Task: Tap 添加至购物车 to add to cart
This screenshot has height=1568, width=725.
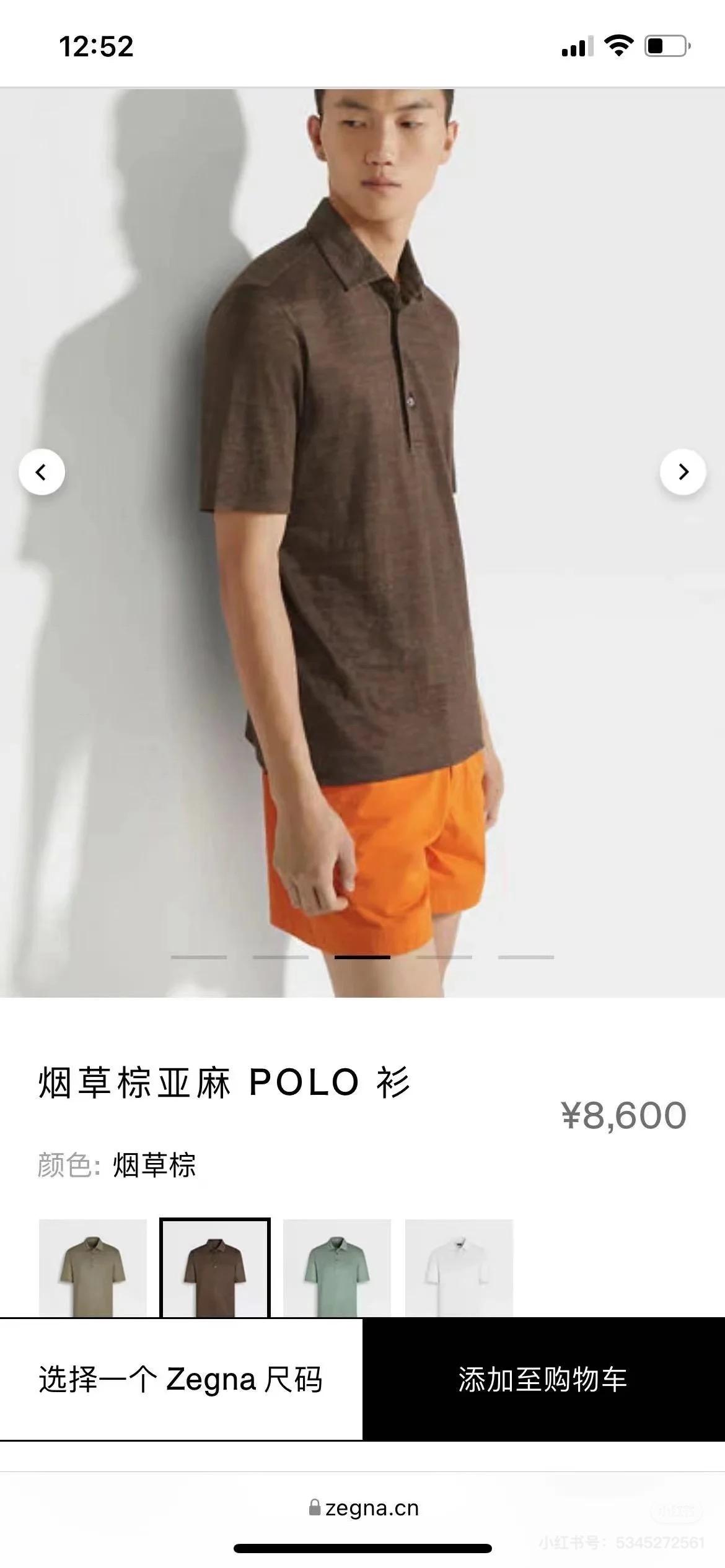Action: click(543, 1380)
